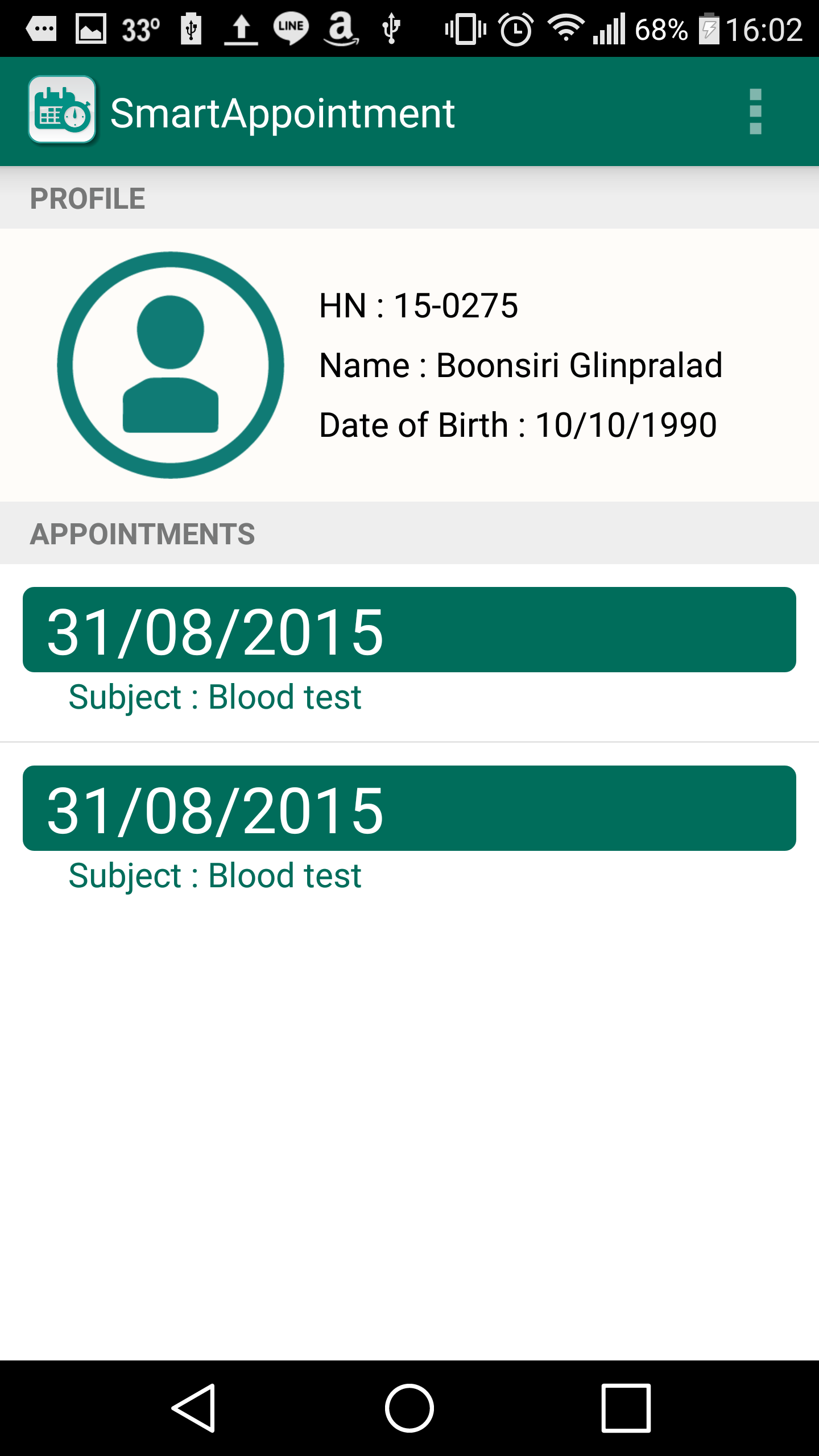The width and height of the screenshot is (819, 1456).
Task: Open the overflow menu in the app bar
Action: tap(755, 111)
